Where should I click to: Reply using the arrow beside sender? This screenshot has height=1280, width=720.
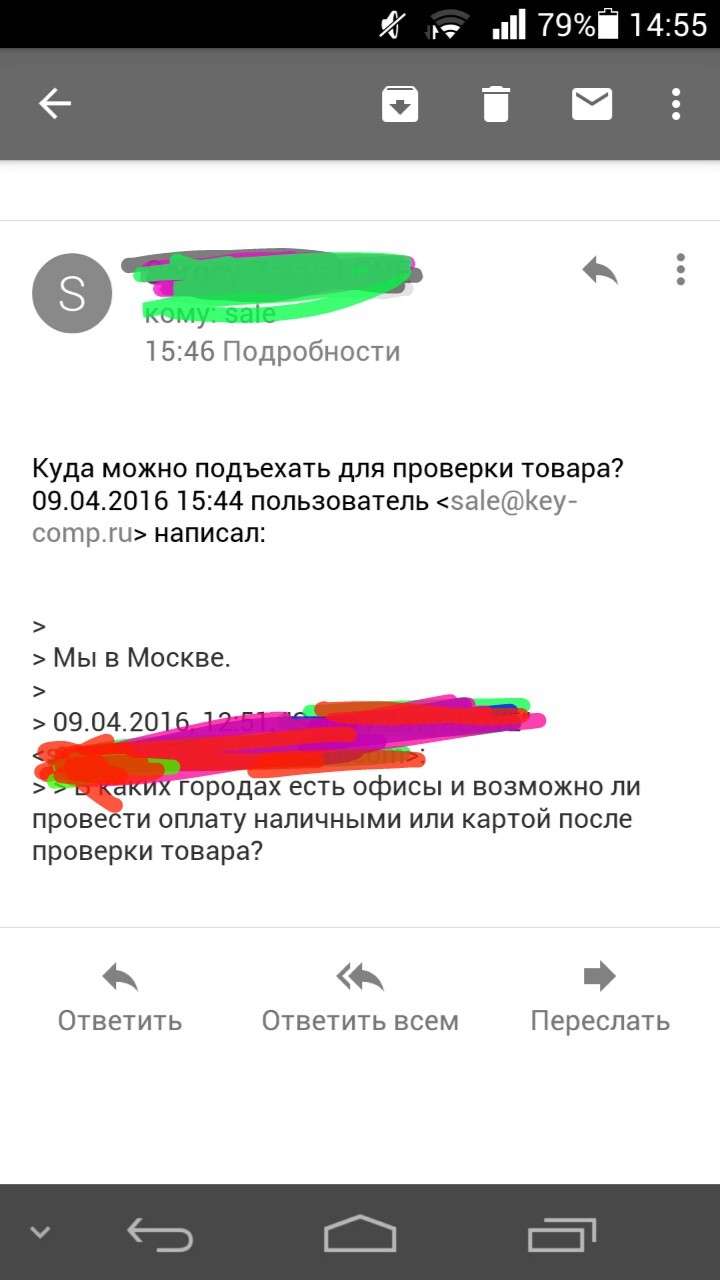[600, 270]
